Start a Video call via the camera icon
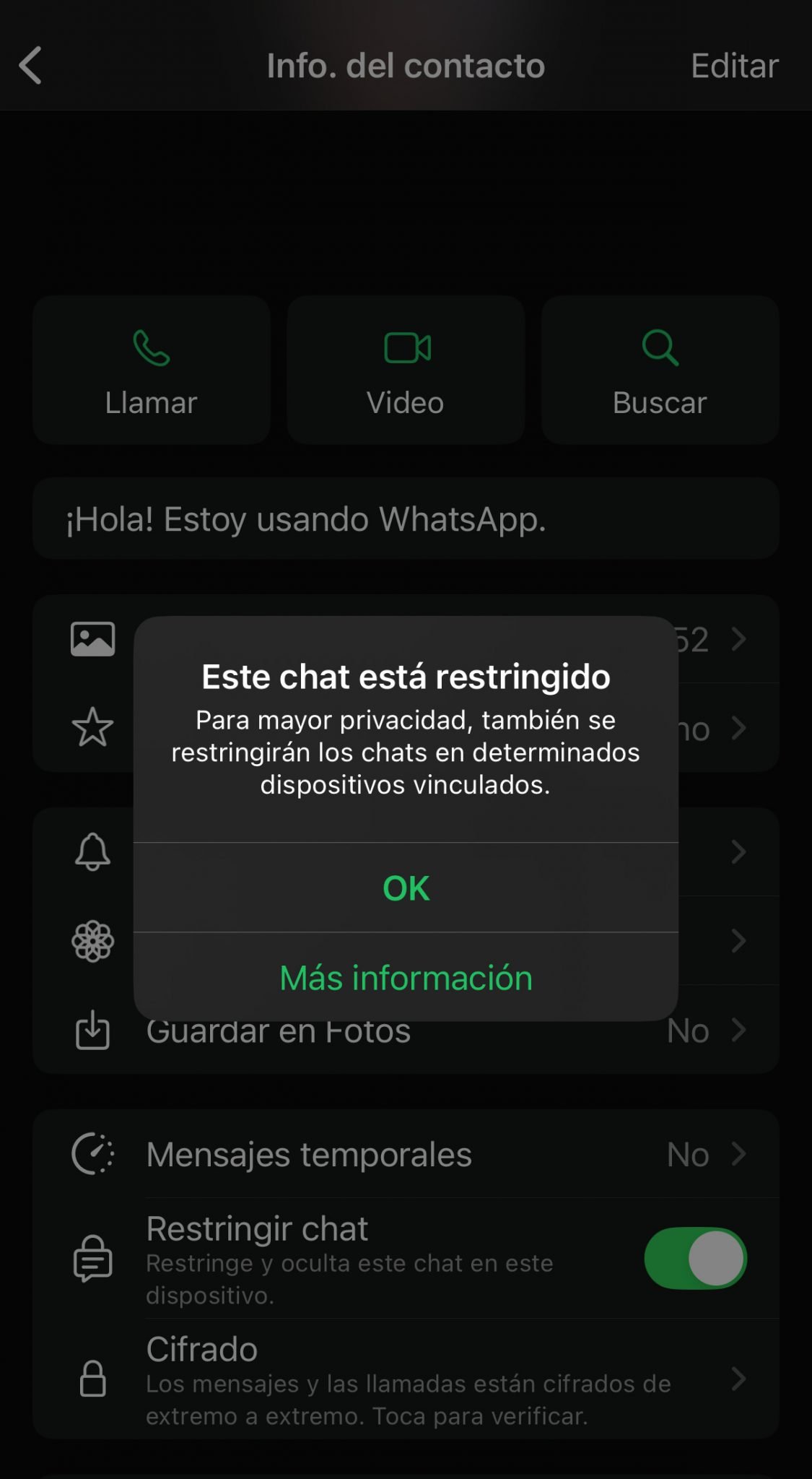The height and width of the screenshot is (1479, 812). (406, 347)
